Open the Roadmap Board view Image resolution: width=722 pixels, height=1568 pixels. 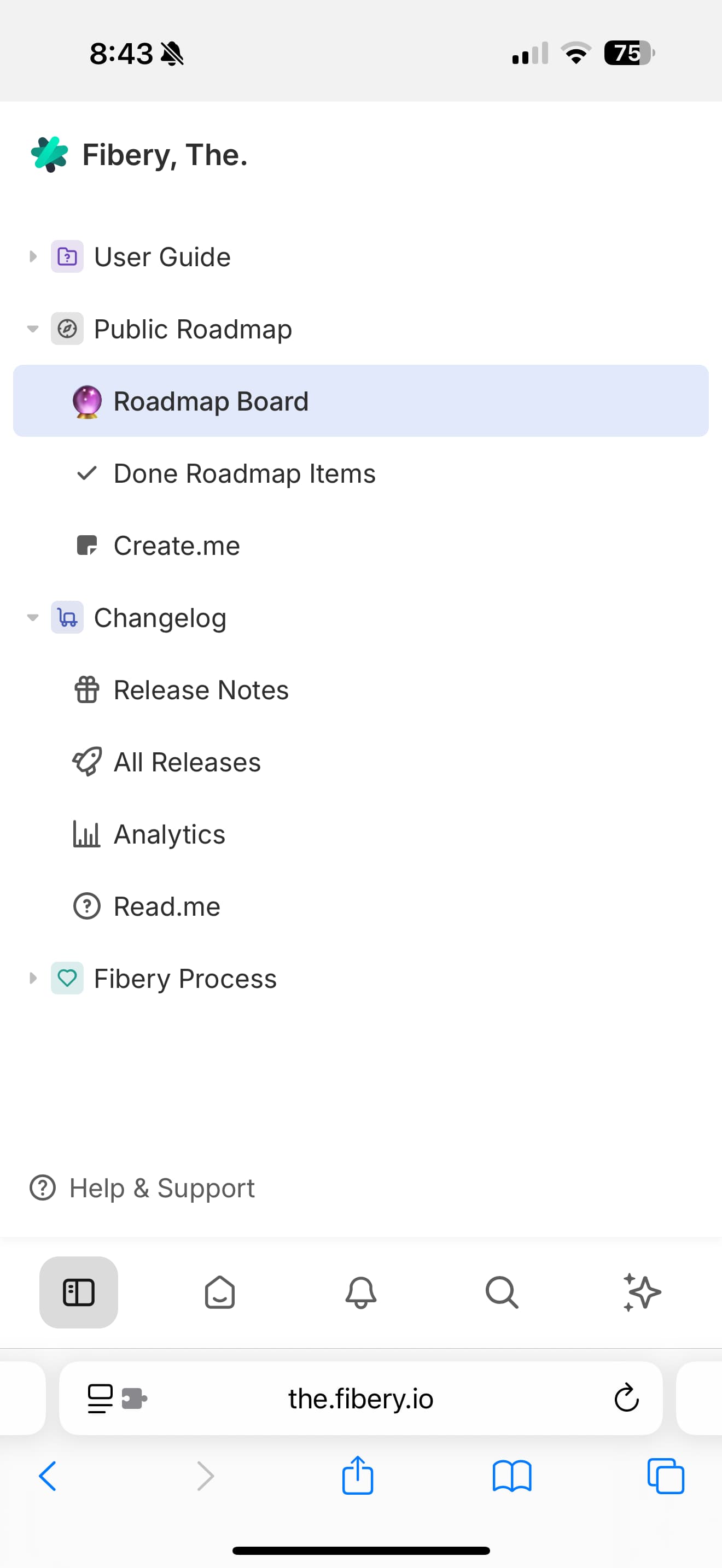pos(211,402)
